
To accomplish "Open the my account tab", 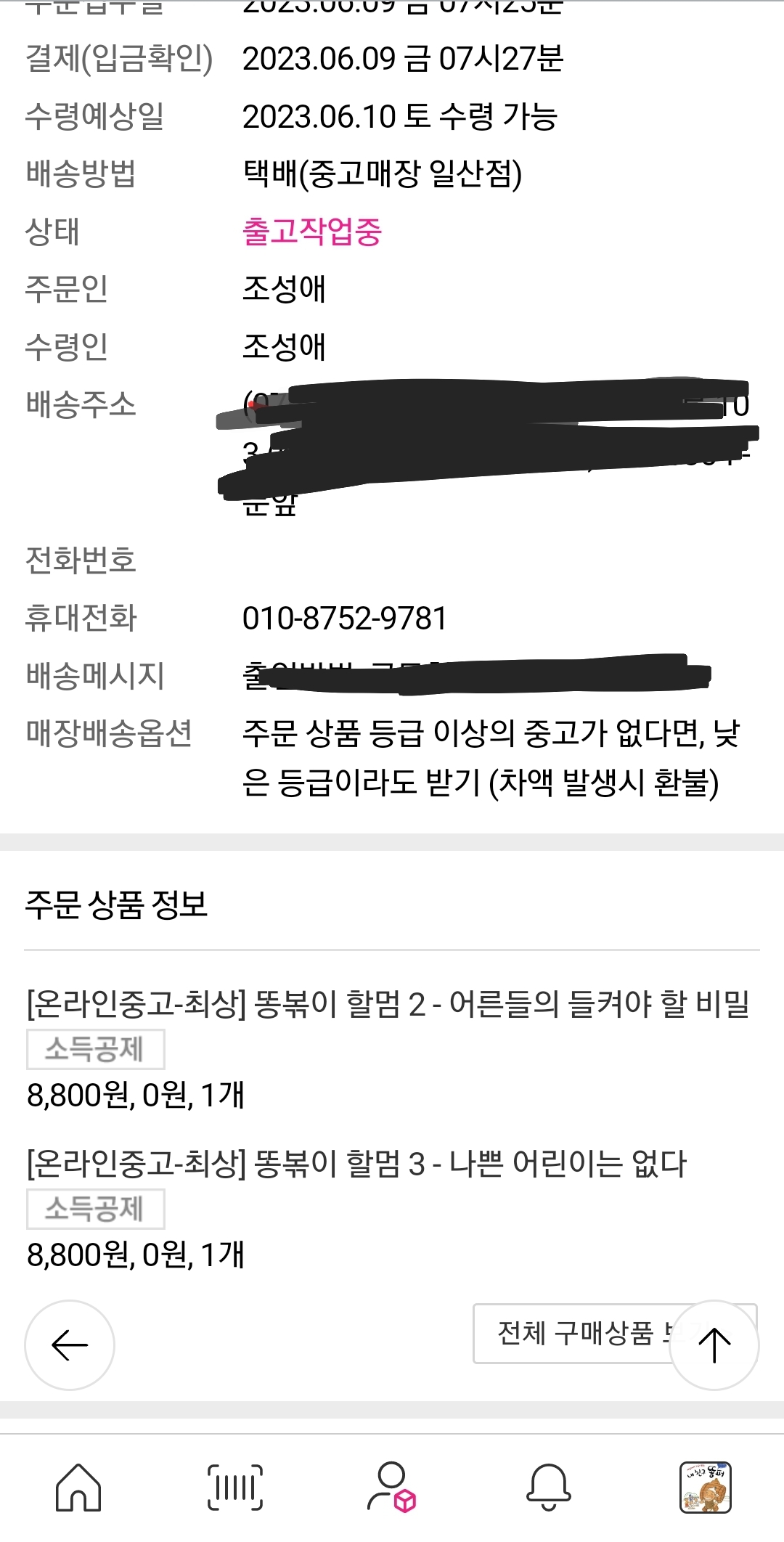I will [x=392, y=1487].
